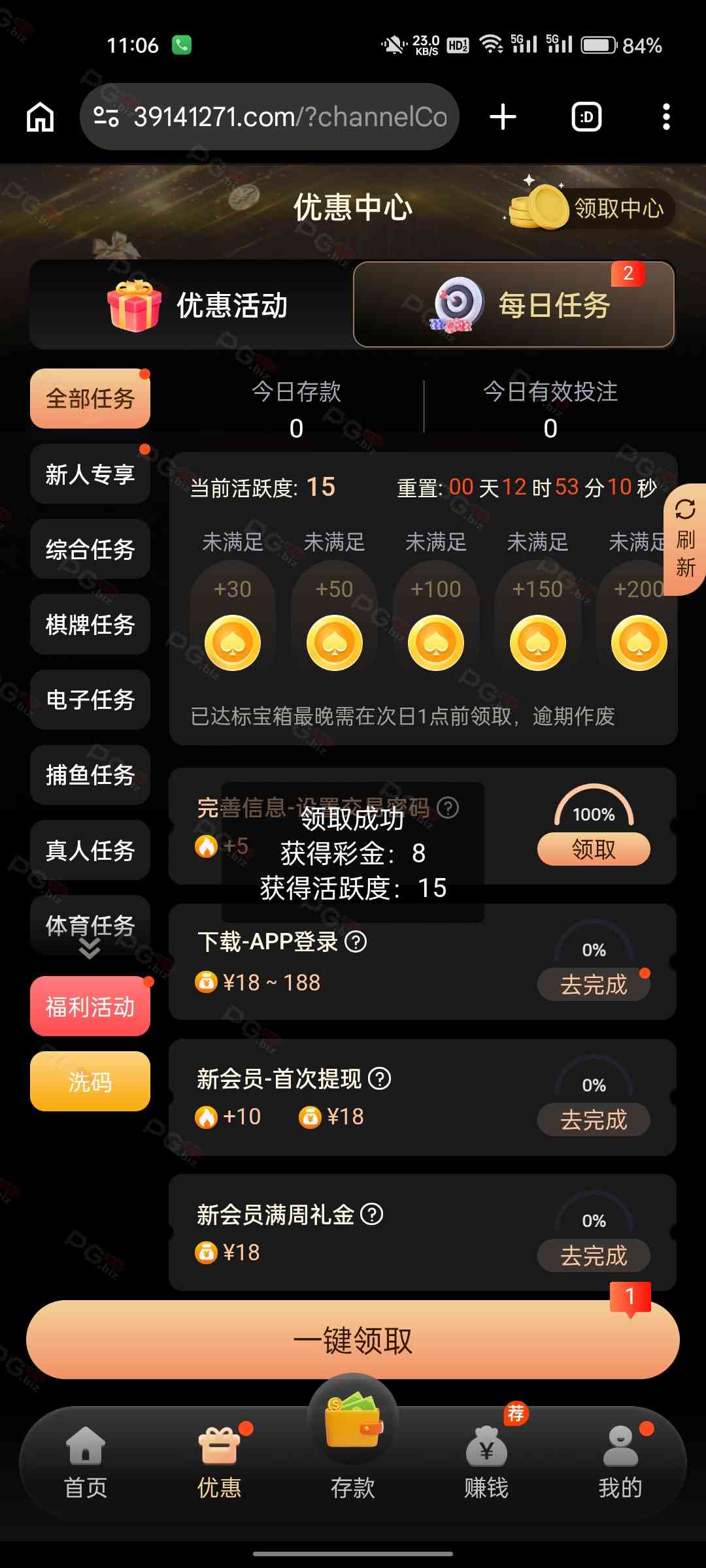Open the browser overflow menu

pyautogui.click(x=666, y=117)
